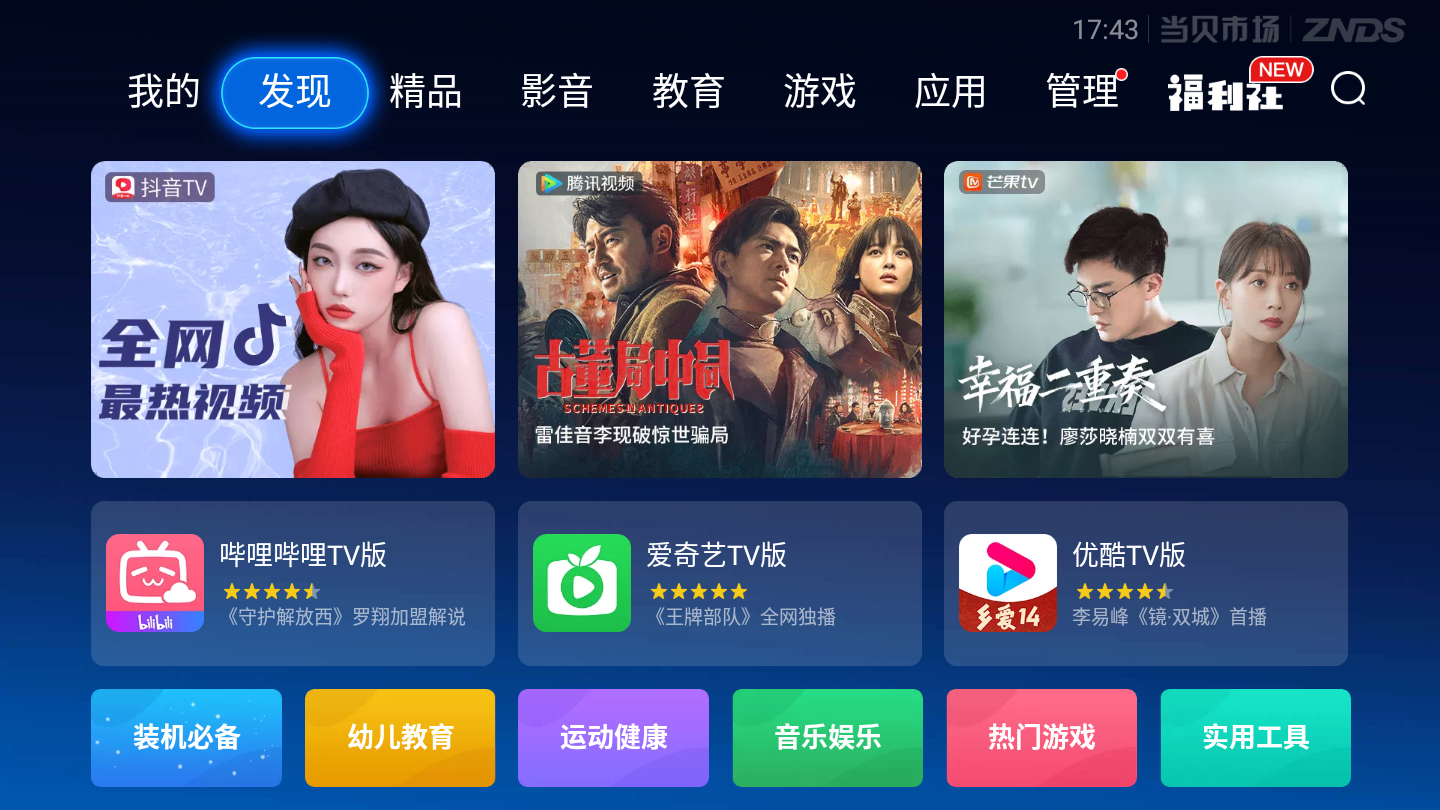Switch to the 我的 tab
Screen dimensions: 1440x810
[x=164, y=92]
